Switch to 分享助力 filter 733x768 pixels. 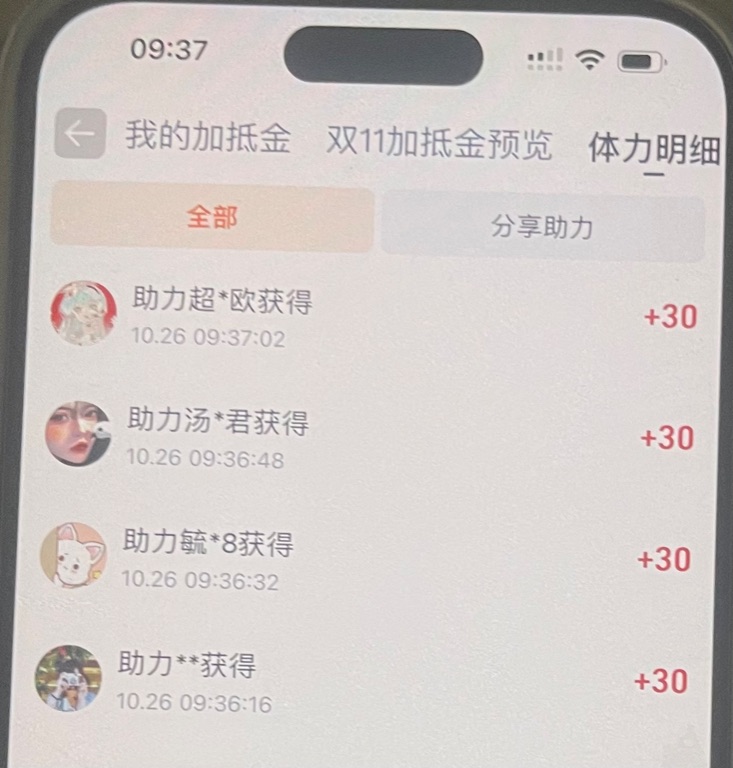[542, 228]
